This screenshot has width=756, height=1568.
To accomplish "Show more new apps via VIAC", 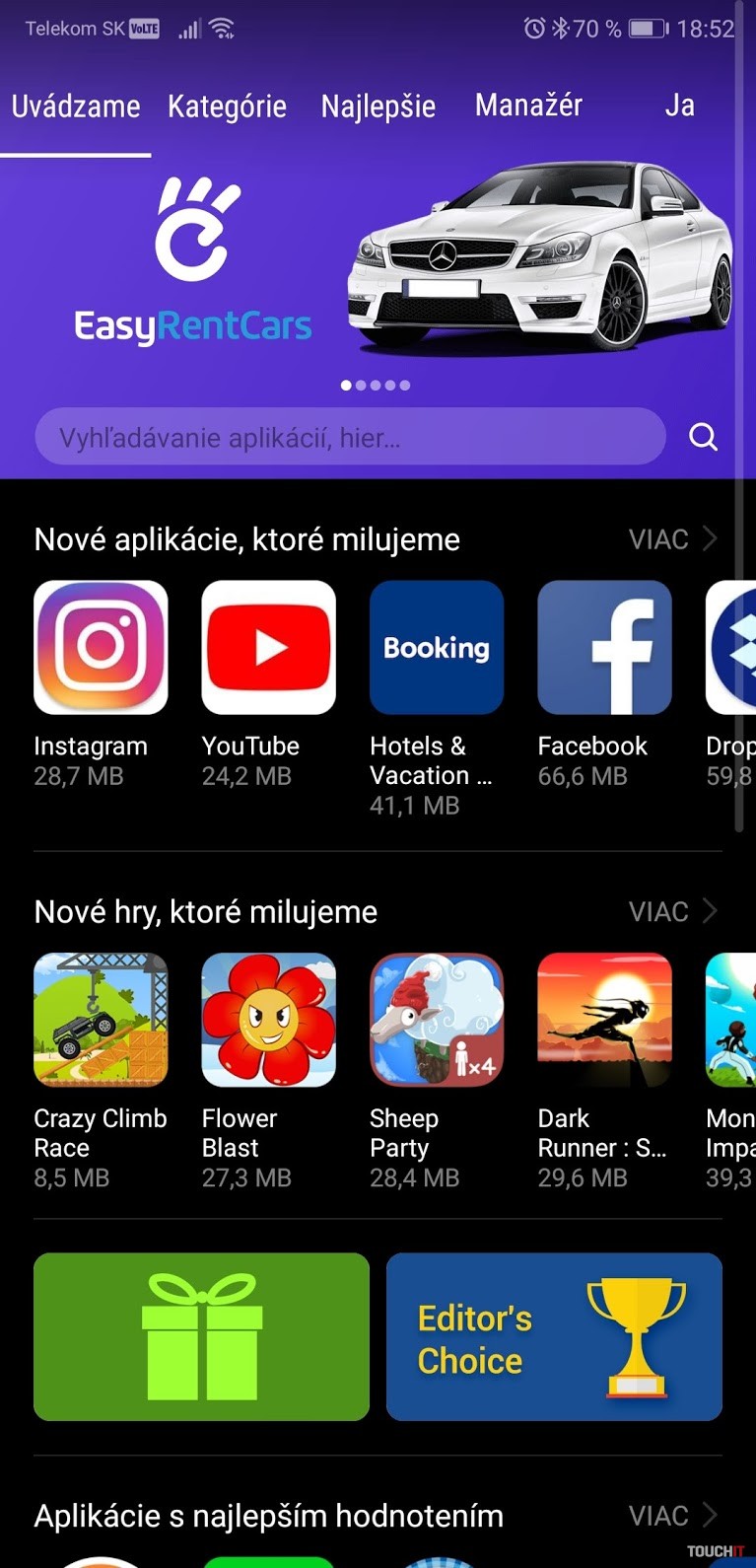I will coord(672,538).
